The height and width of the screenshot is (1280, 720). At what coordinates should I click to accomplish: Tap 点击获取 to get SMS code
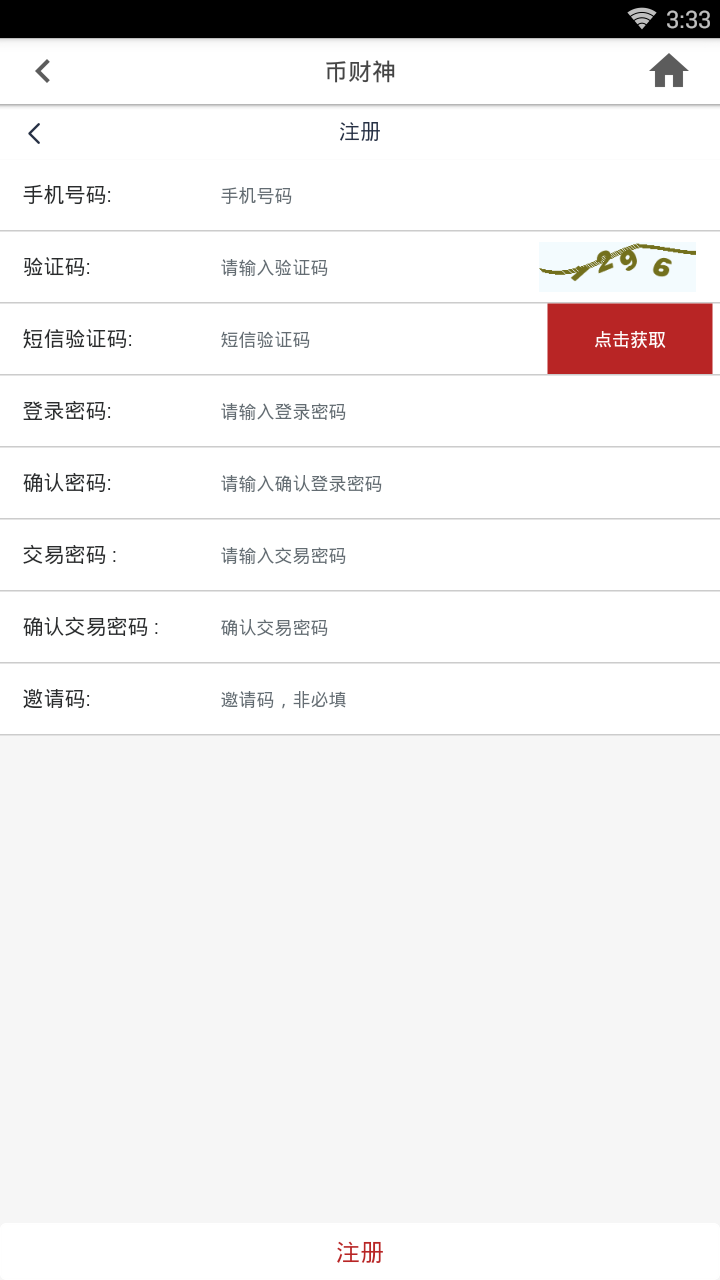coord(630,340)
